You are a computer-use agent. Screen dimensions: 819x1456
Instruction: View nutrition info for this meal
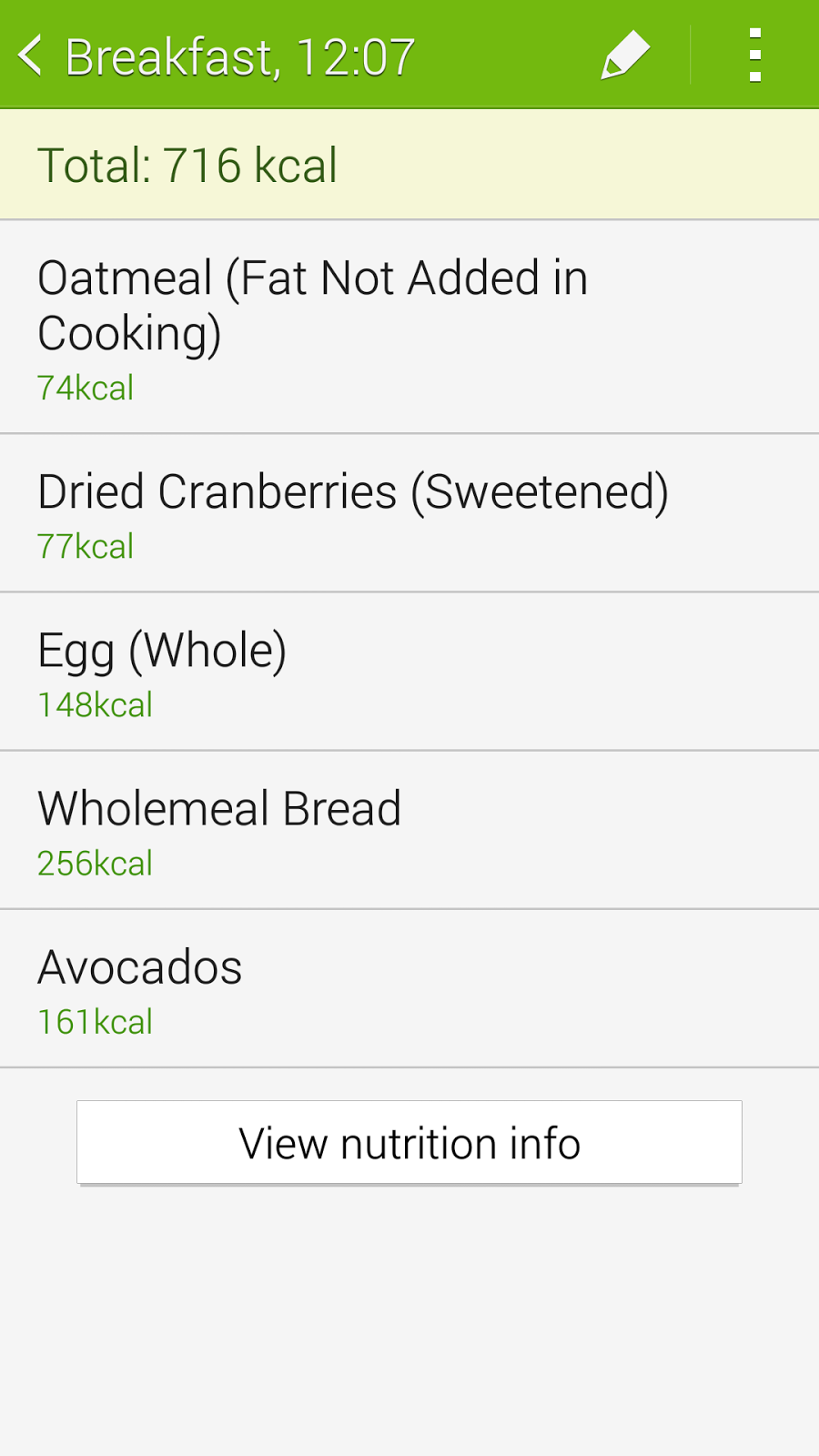(409, 1143)
